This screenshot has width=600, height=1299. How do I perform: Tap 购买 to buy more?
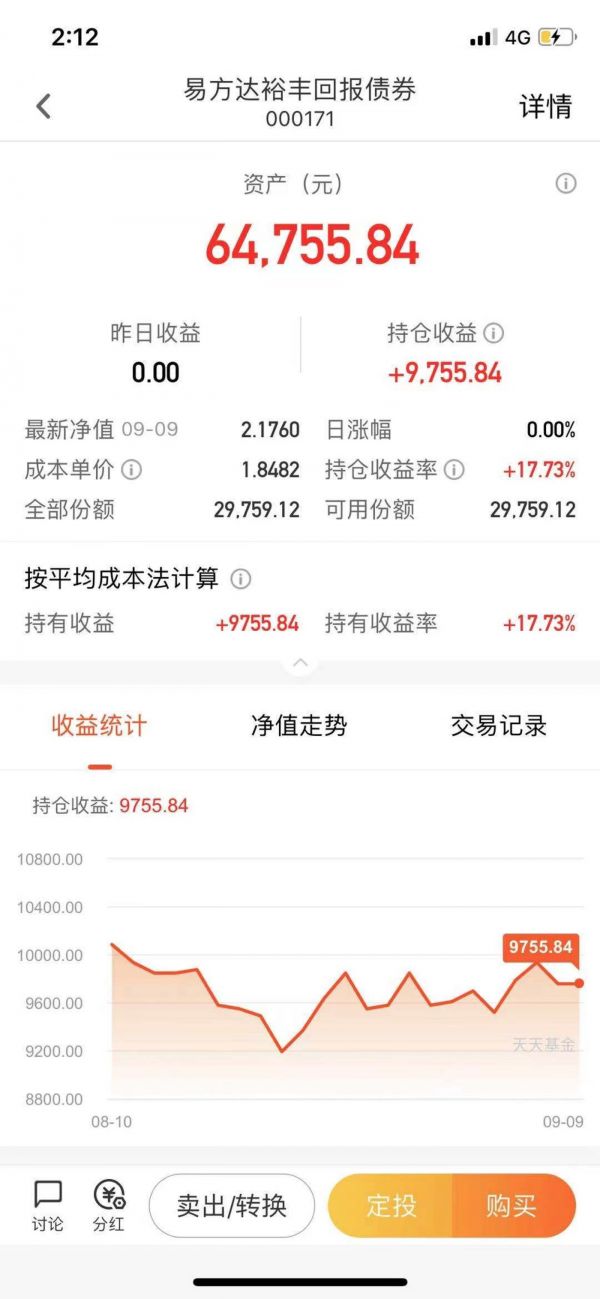[x=512, y=1206]
